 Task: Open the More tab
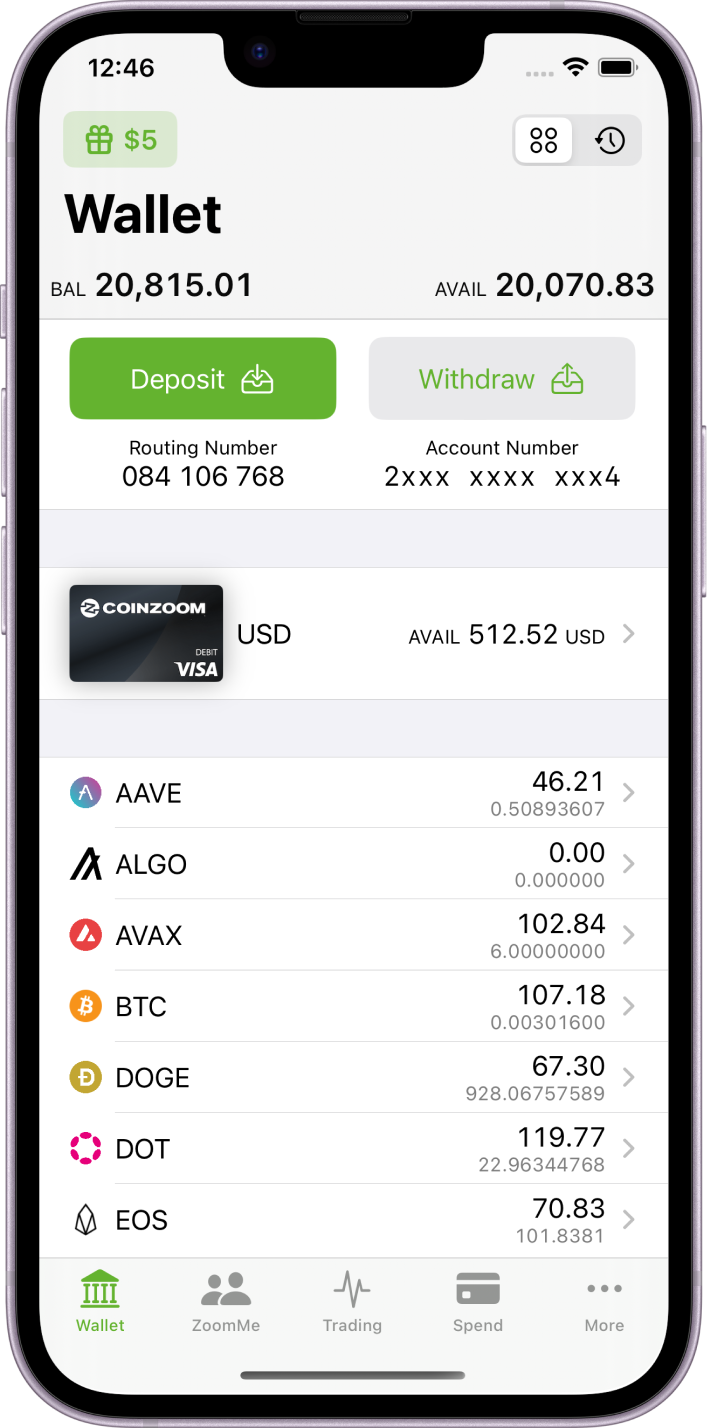coord(604,1302)
